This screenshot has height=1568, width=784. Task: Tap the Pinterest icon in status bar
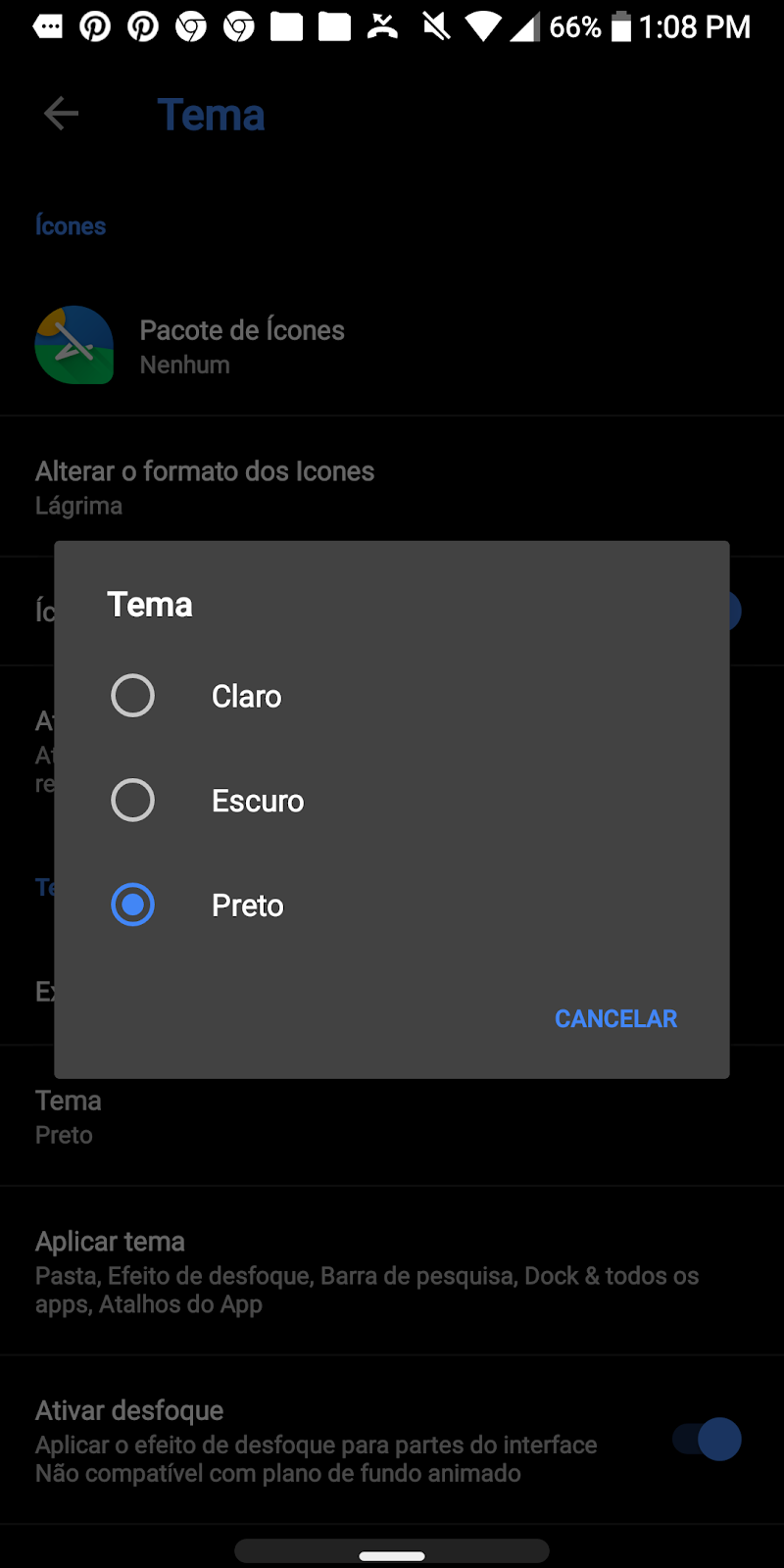tap(95, 26)
